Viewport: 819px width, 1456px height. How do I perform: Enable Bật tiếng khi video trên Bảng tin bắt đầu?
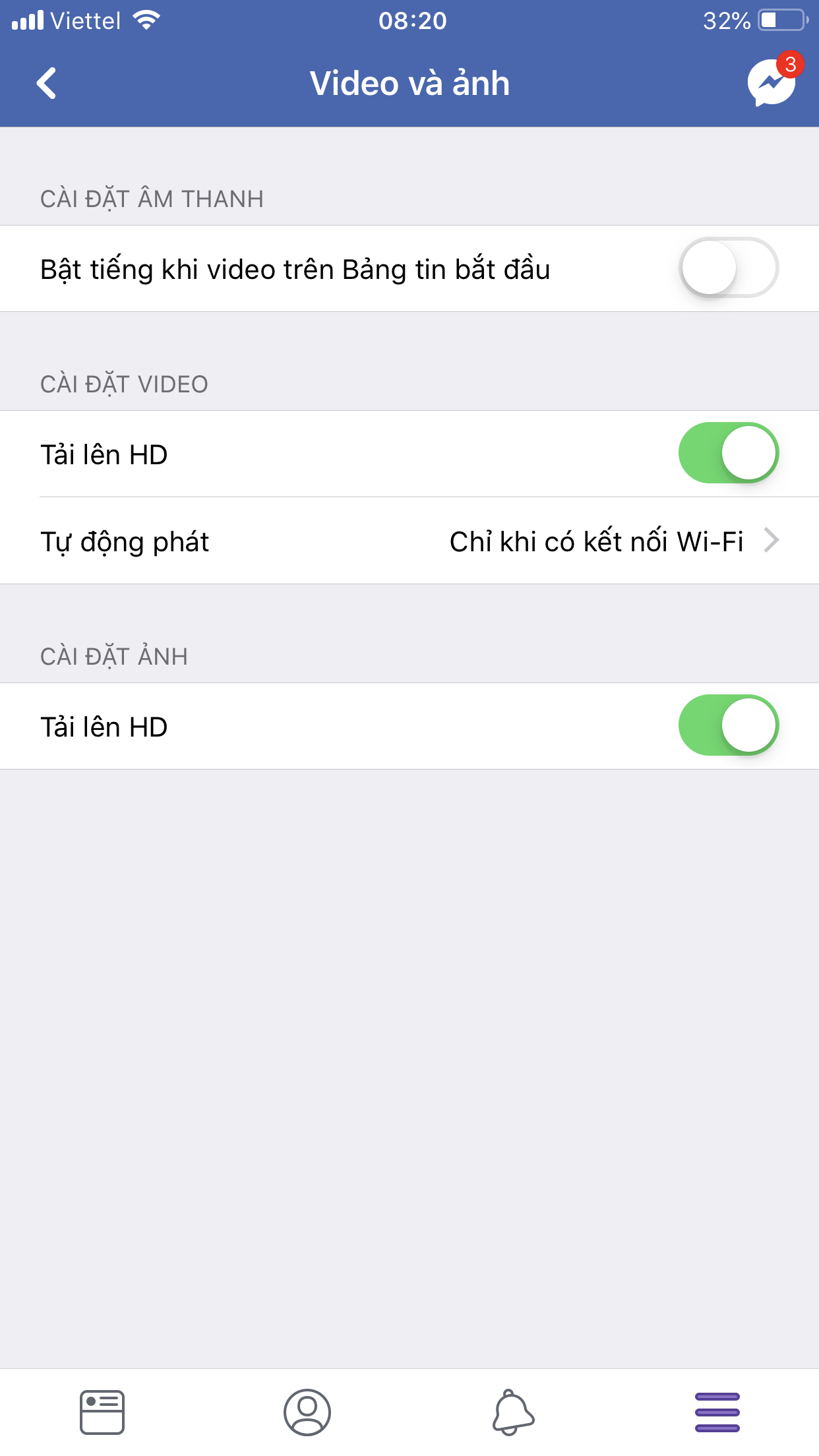(729, 268)
